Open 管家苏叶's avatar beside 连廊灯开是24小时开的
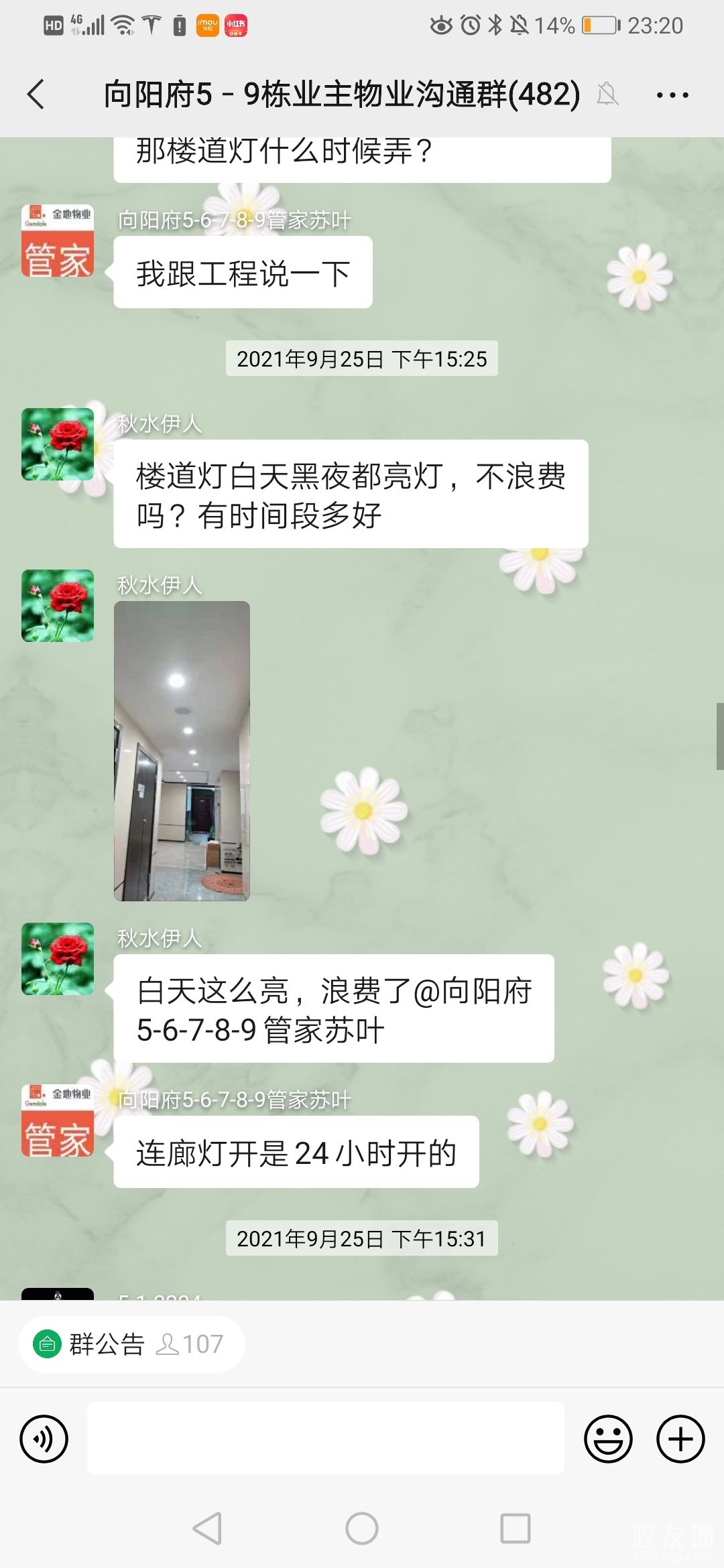Image resolution: width=724 pixels, height=1568 pixels. tap(58, 1120)
